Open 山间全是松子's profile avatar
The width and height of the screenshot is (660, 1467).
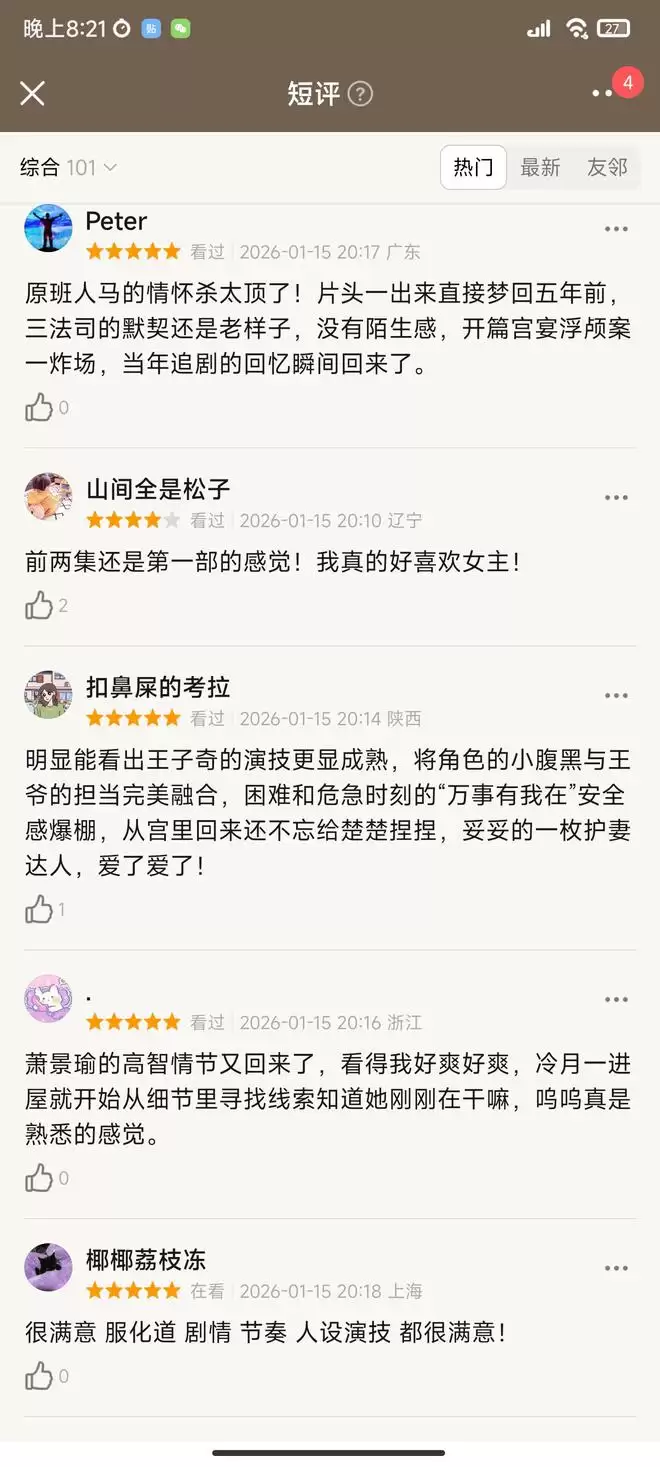pos(48,497)
